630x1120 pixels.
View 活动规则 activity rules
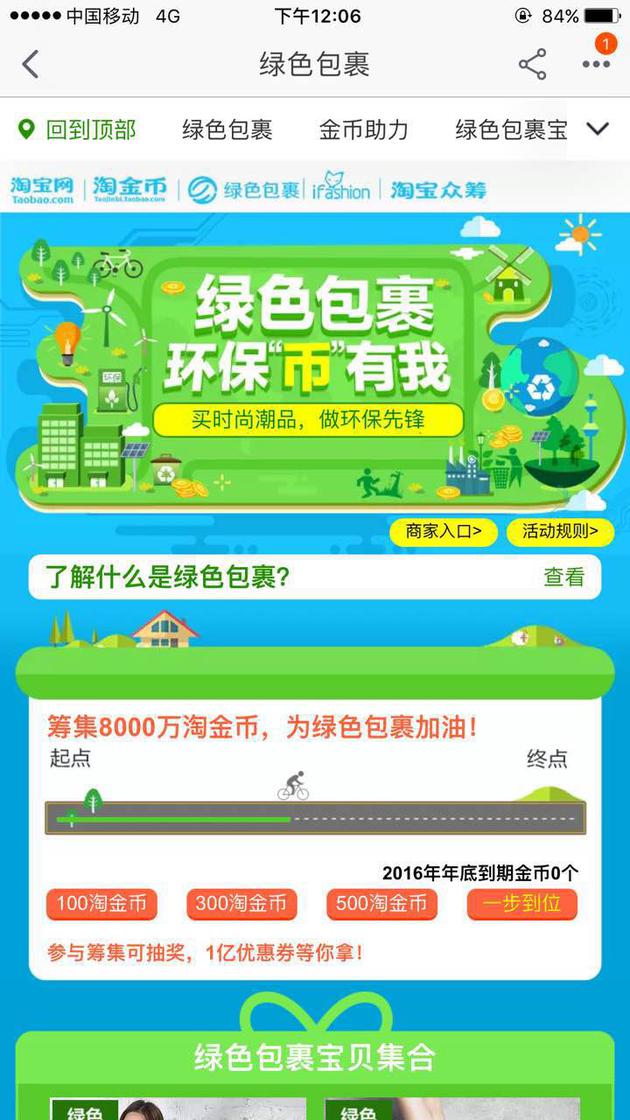click(x=559, y=531)
